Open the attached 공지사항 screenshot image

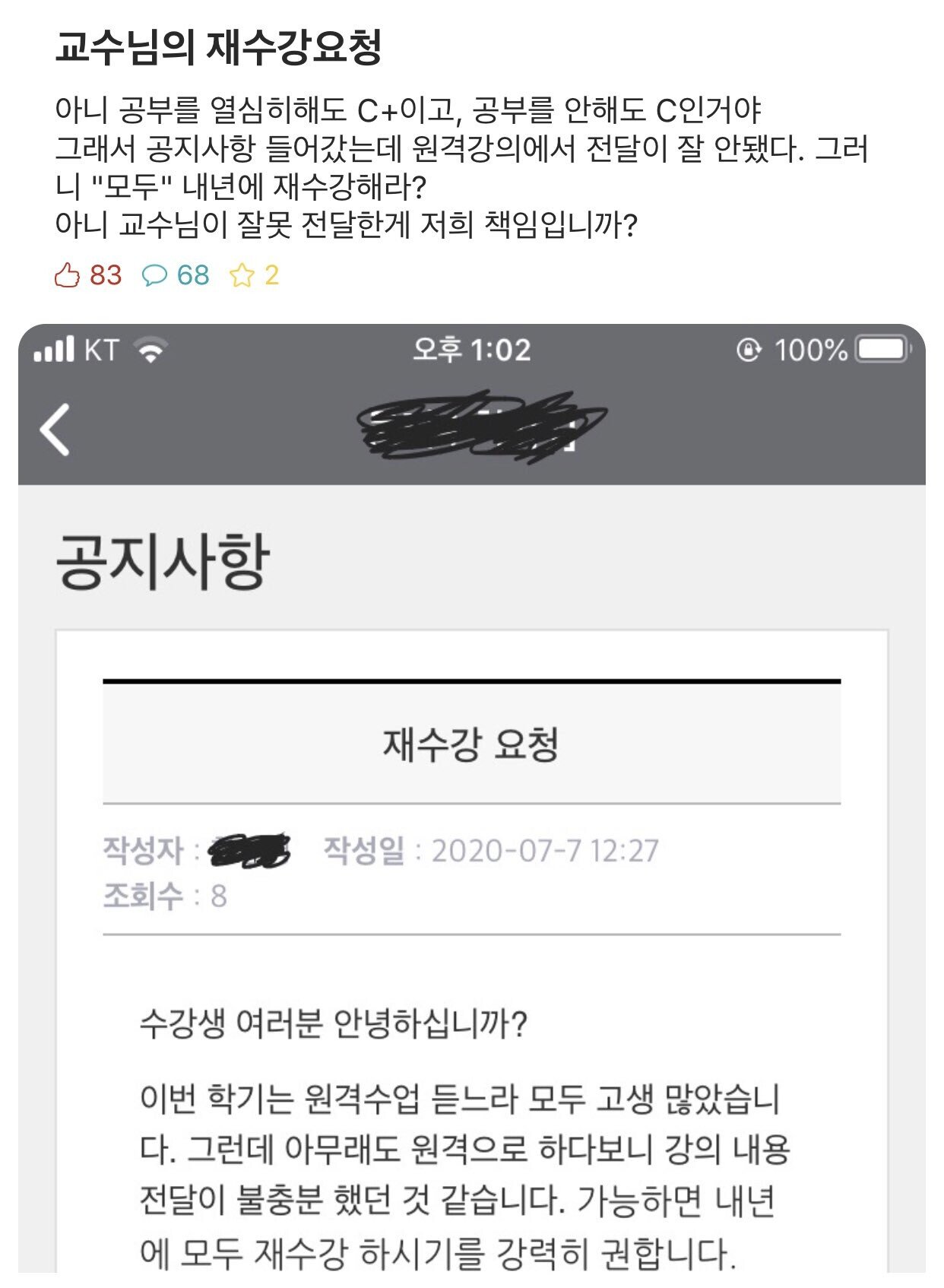[x=472, y=798]
